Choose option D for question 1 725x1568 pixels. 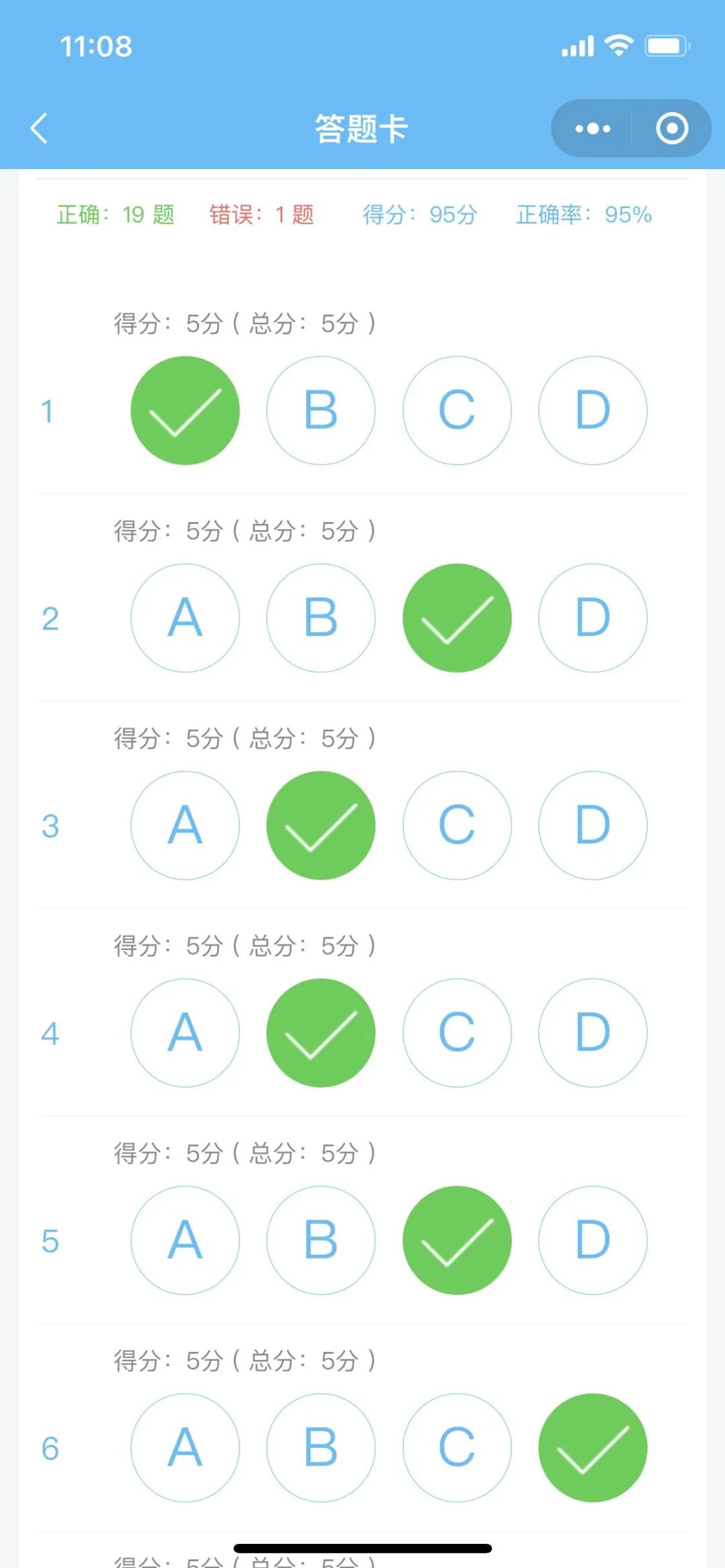593,411
